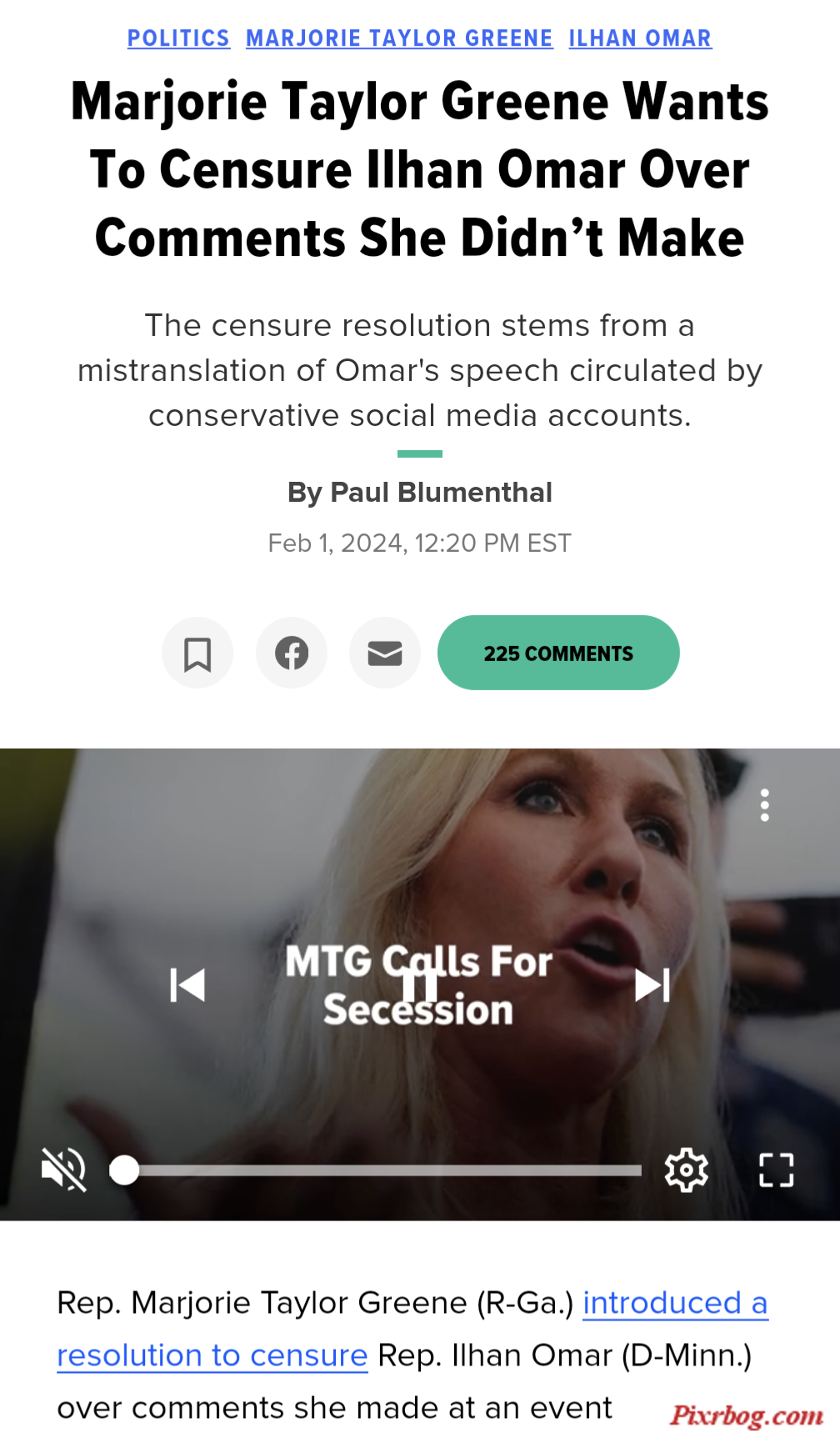Open the 'introduced a resolution to censure' link
Screen dimensions: 840x1443
(x=674, y=1303)
